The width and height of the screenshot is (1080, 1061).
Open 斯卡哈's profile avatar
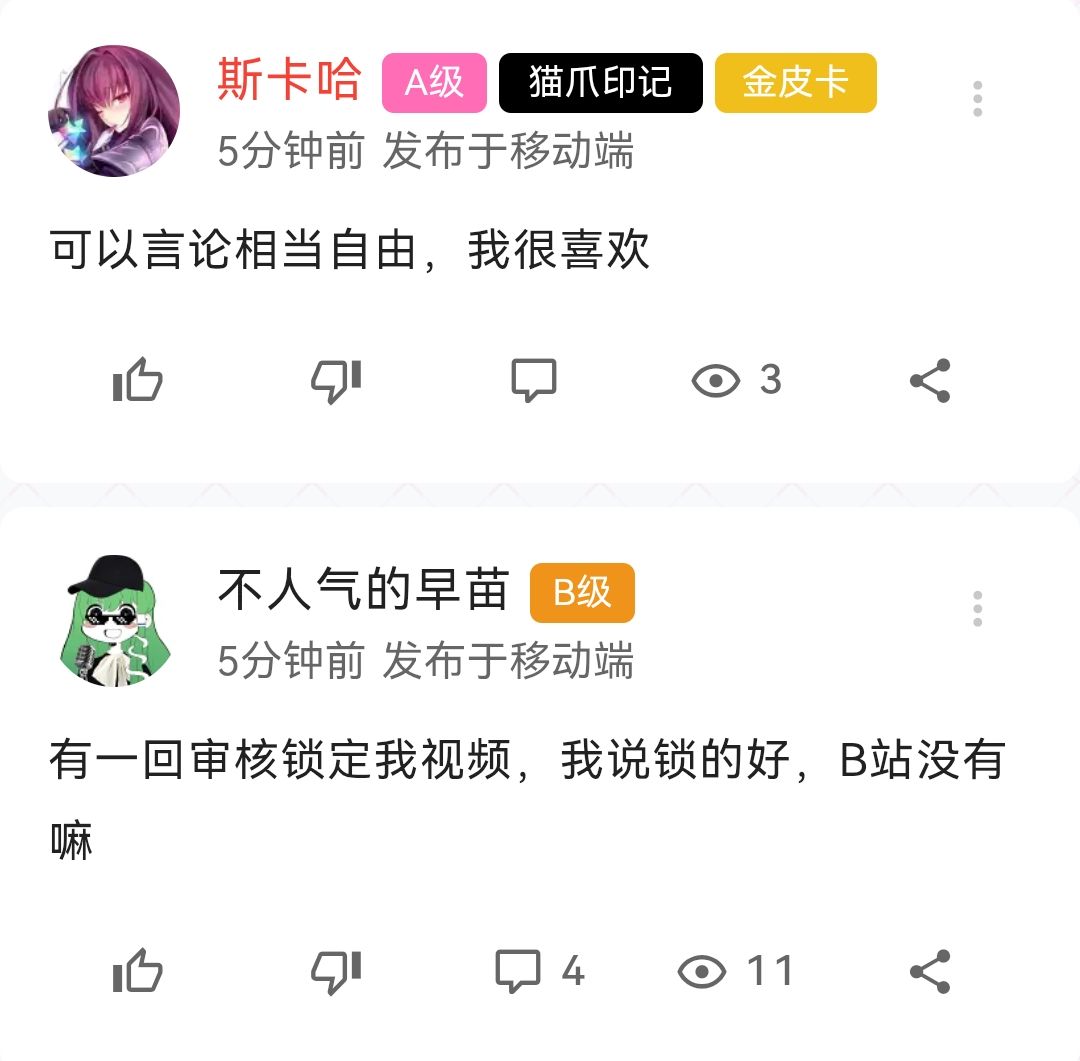[114, 110]
